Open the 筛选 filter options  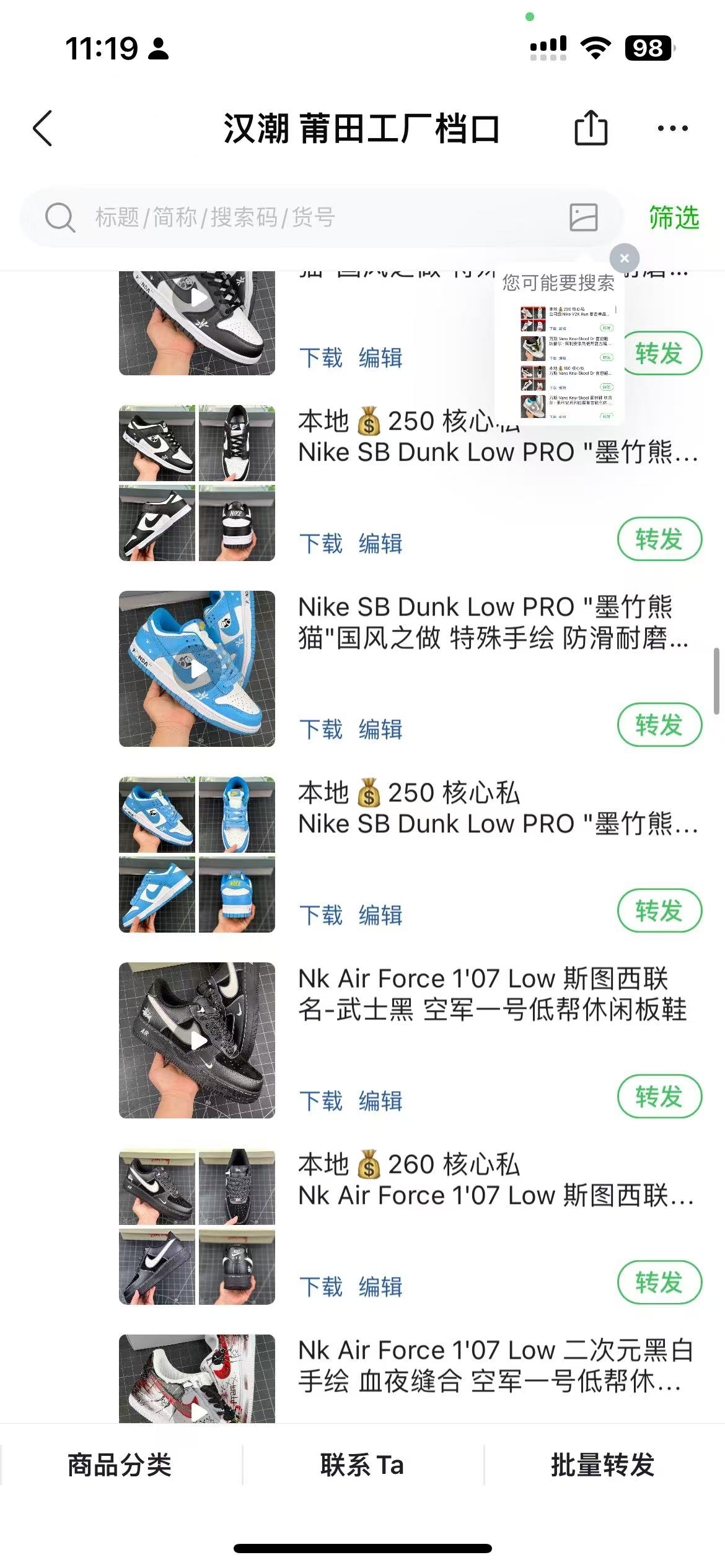674,217
